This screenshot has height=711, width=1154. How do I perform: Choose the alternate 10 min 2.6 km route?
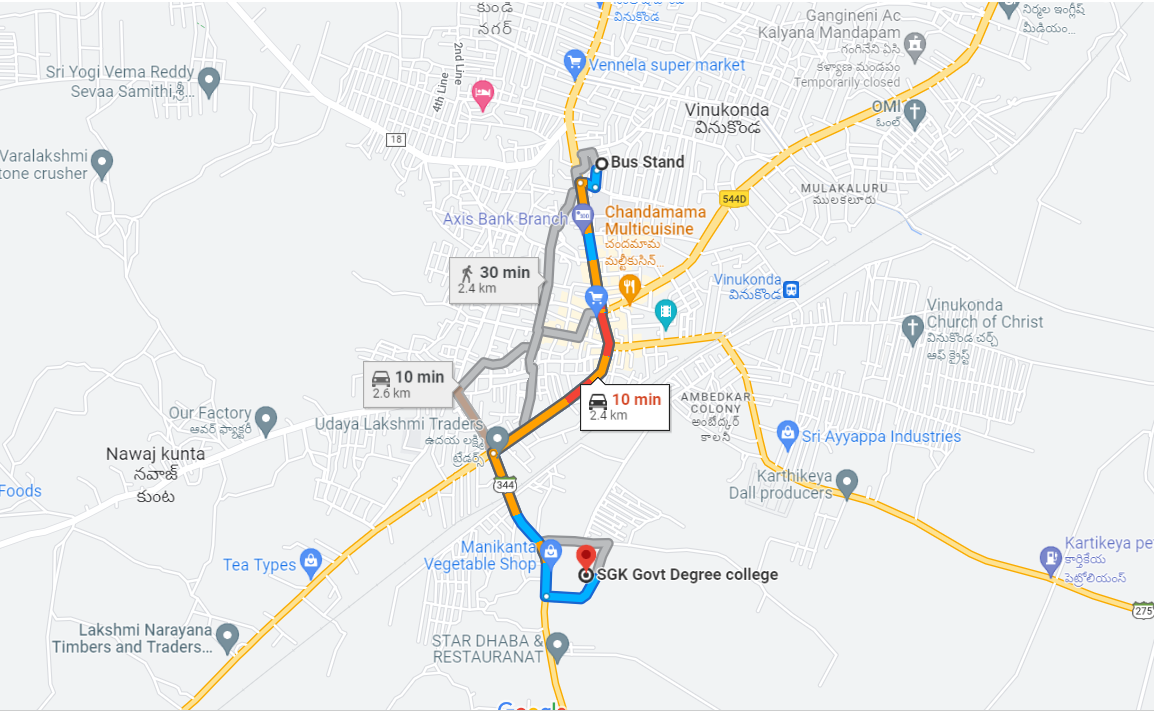[408, 383]
